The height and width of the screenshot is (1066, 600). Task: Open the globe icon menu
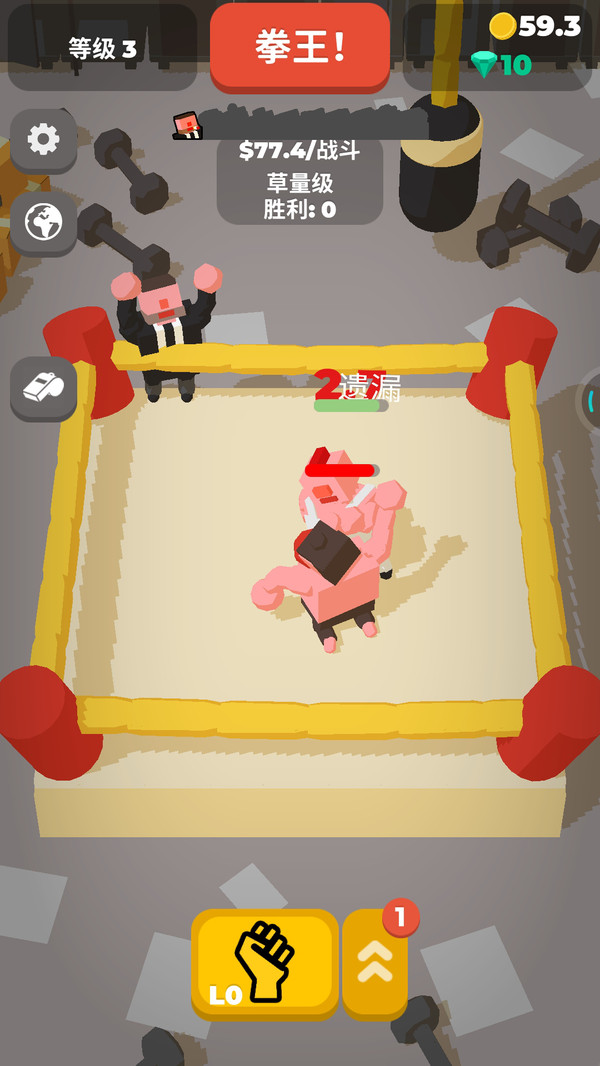(43, 222)
